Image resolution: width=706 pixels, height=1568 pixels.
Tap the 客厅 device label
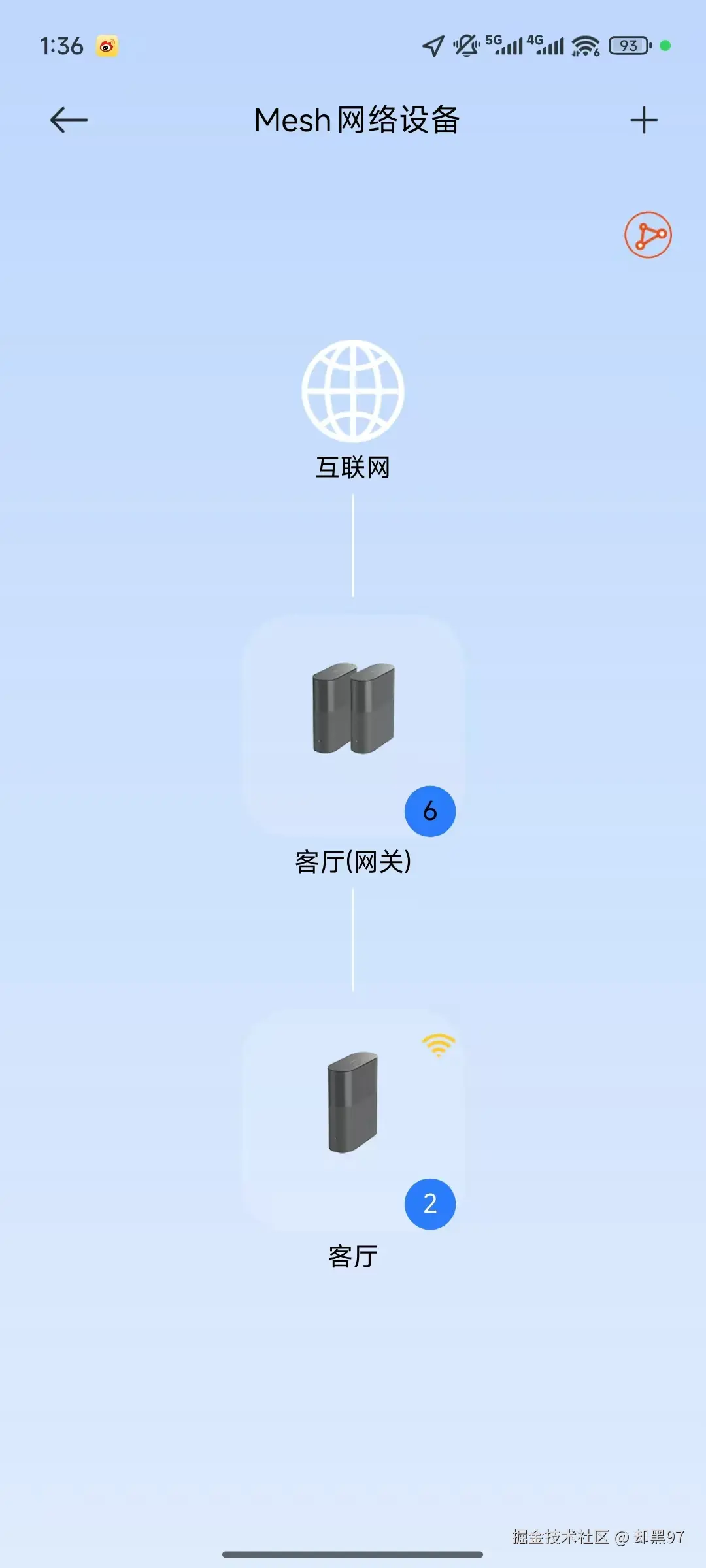(353, 1254)
